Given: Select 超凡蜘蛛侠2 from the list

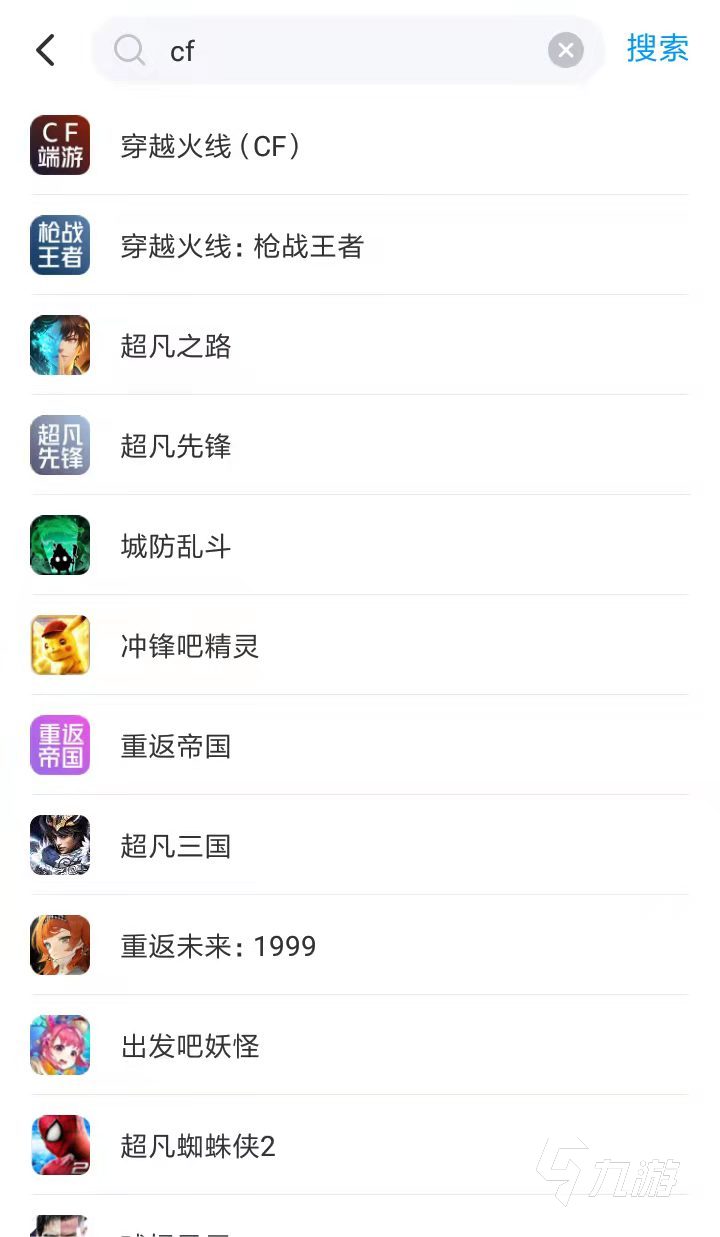Looking at the screenshot, I should pyautogui.click(x=198, y=1146).
